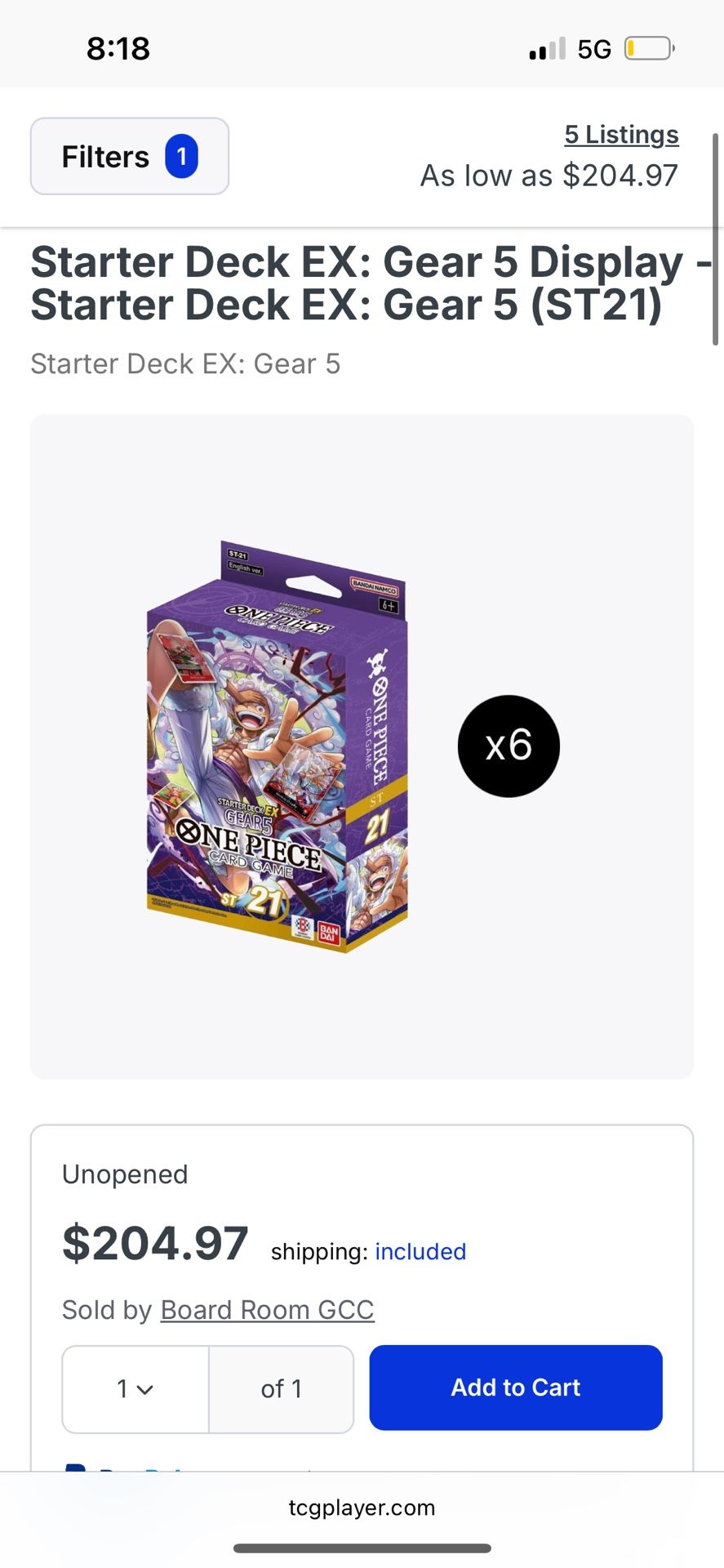
Task: View the 5 Listings link
Action: [620, 135]
